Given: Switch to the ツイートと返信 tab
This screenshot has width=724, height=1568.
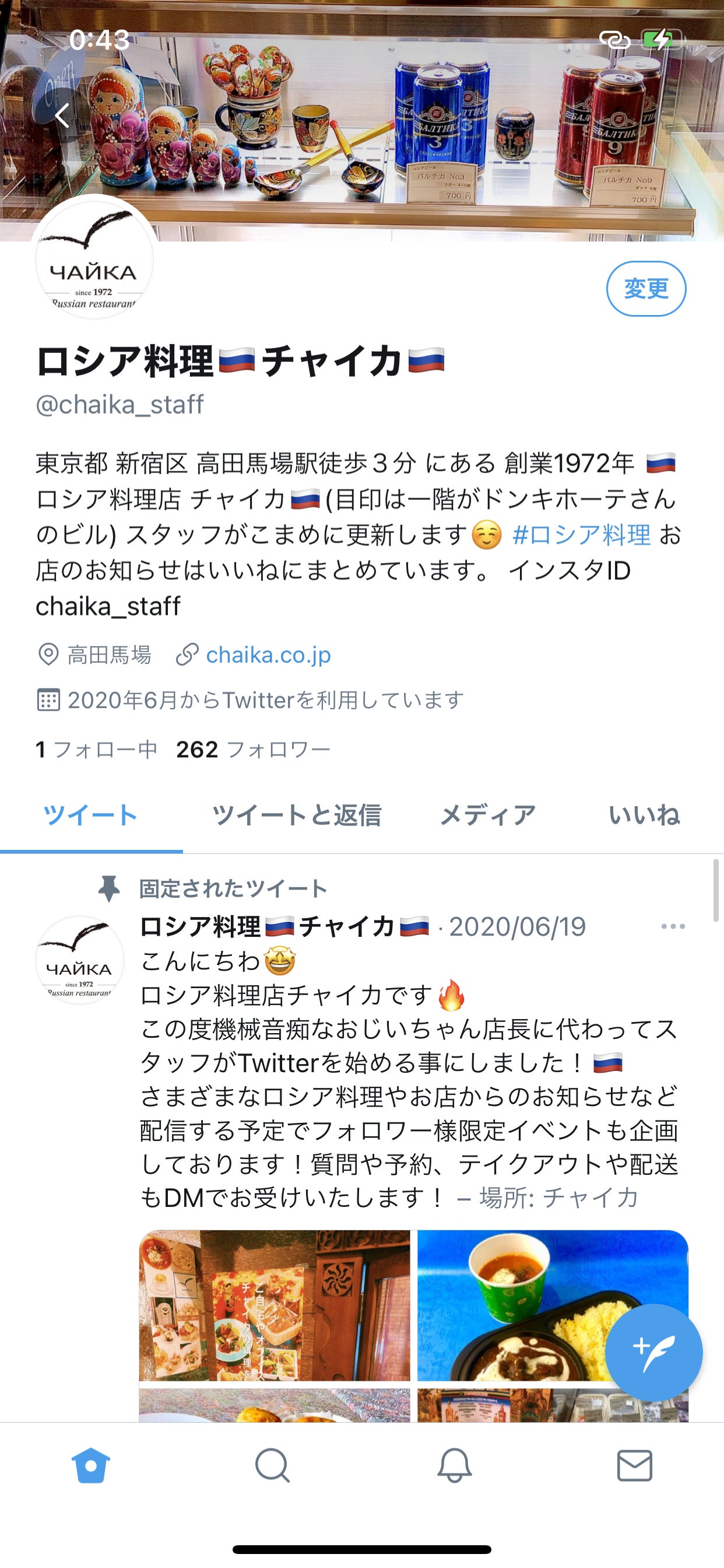Looking at the screenshot, I should (x=296, y=815).
